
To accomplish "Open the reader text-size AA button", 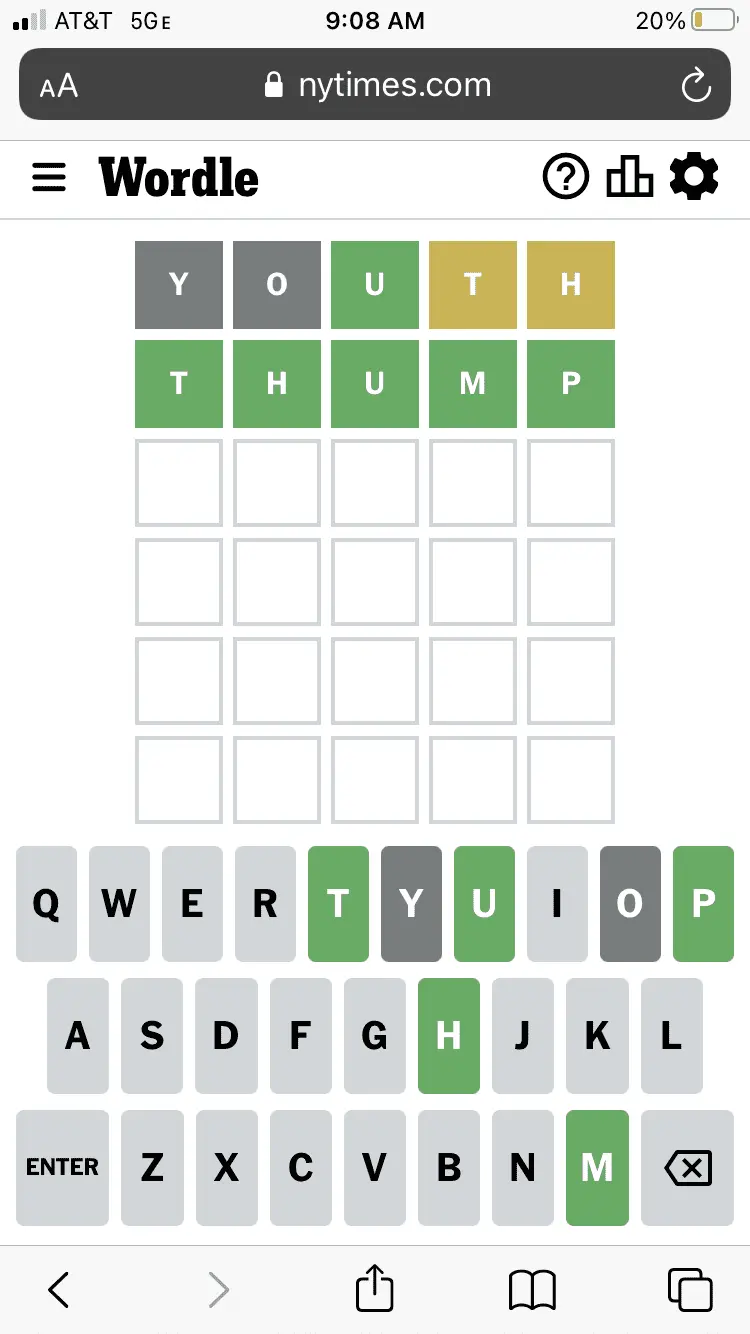I will point(59,86).
